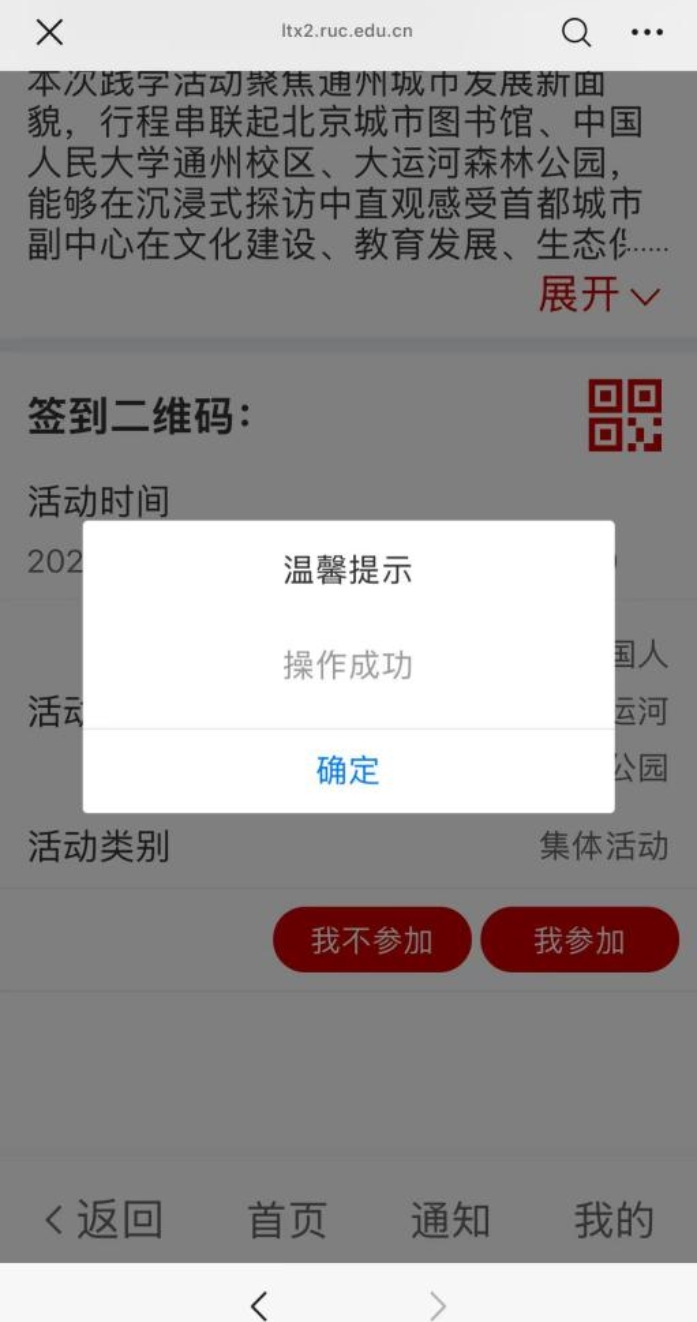Expand the description with 展开
Viewport: 697px width, 1322px height.
tap(599, 295)
